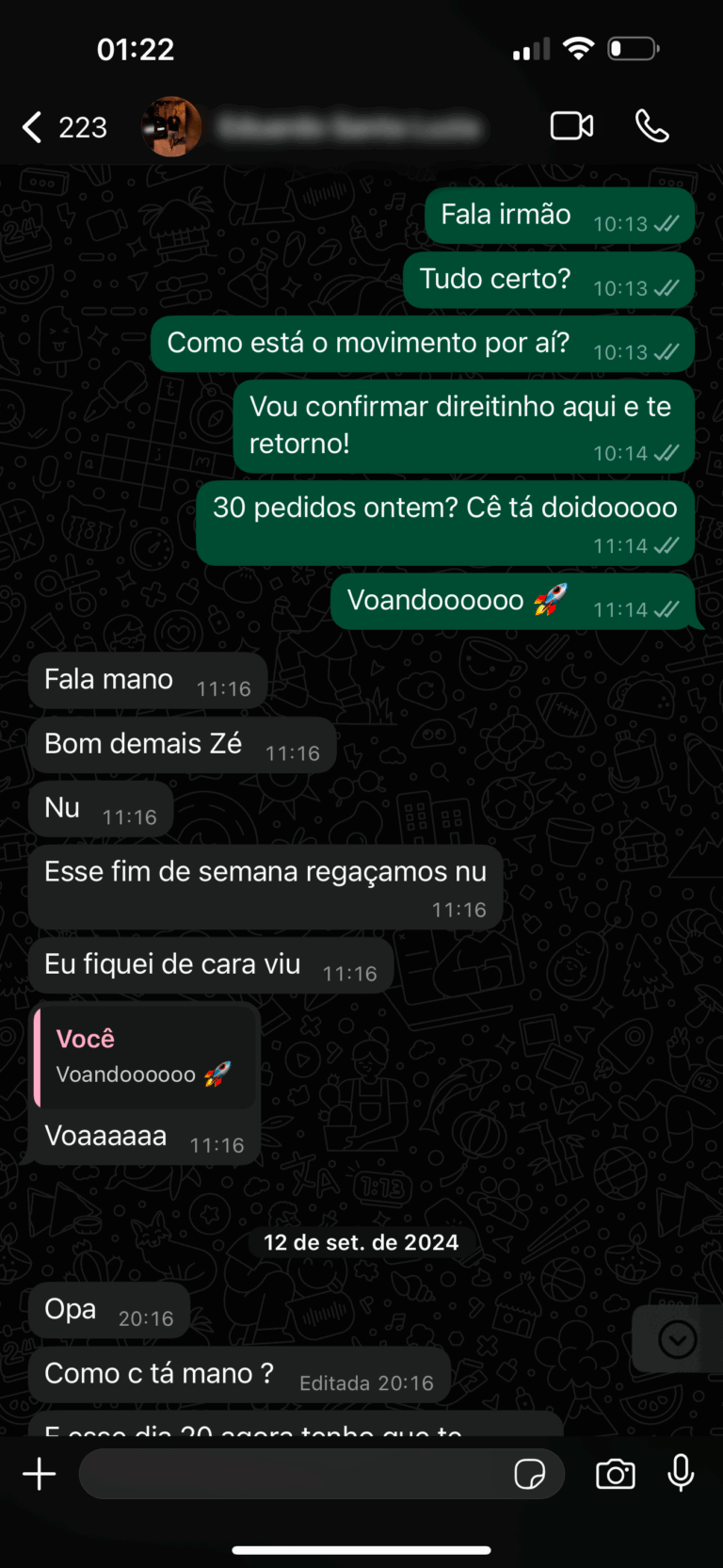Tap the microphone voice-message icon
Screen dimensions: 723x1568
[681, 1474]
